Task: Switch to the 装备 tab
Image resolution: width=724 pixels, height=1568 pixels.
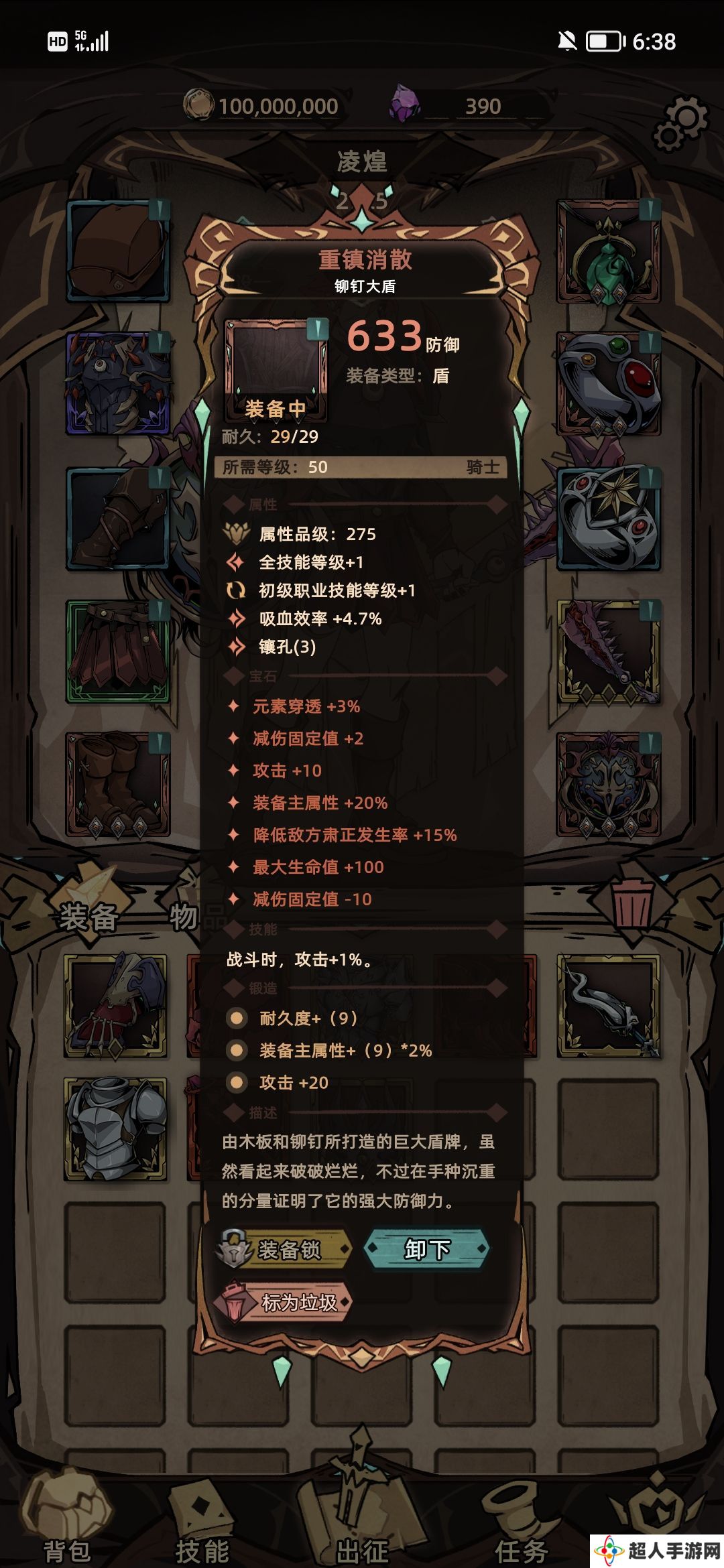Action: 88,915
